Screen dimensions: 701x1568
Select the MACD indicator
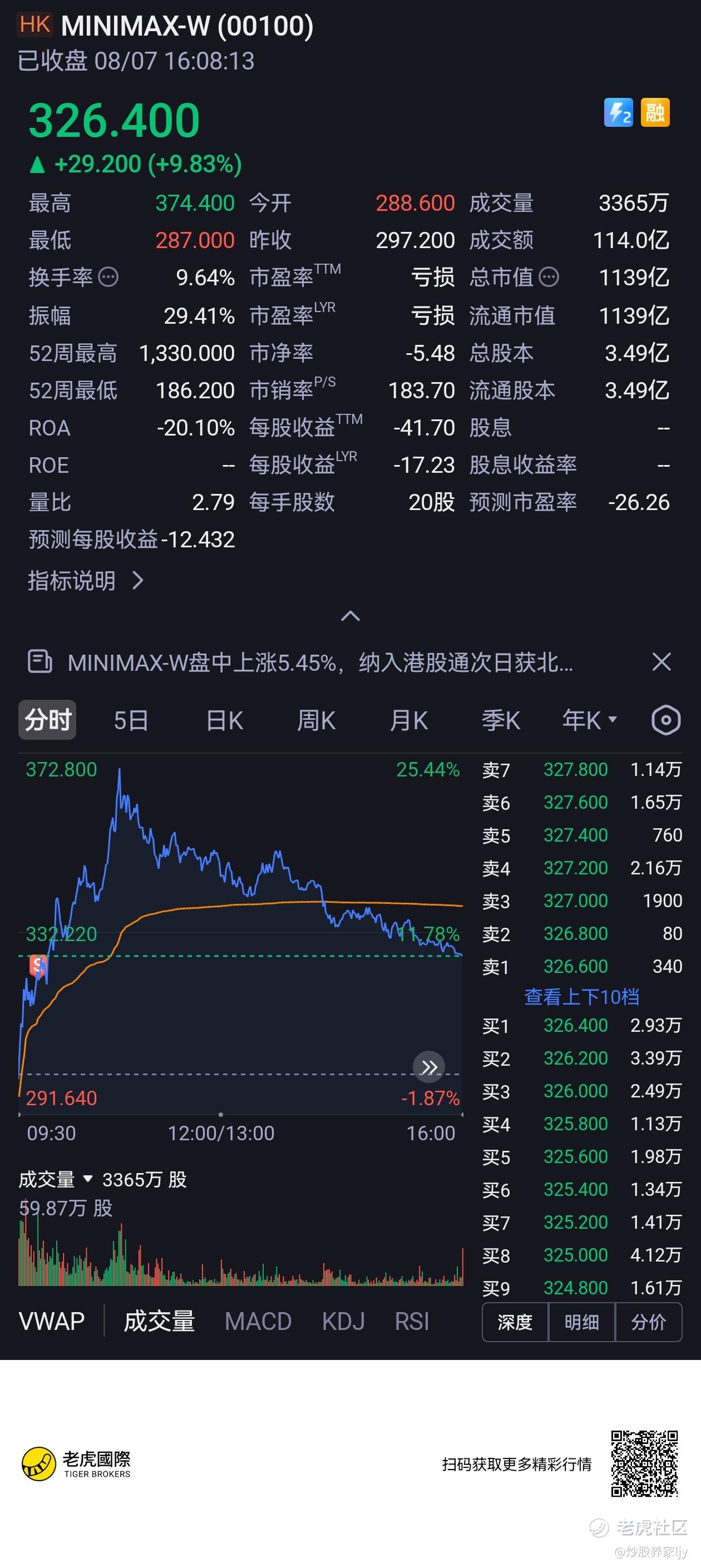click(258, 1322)
